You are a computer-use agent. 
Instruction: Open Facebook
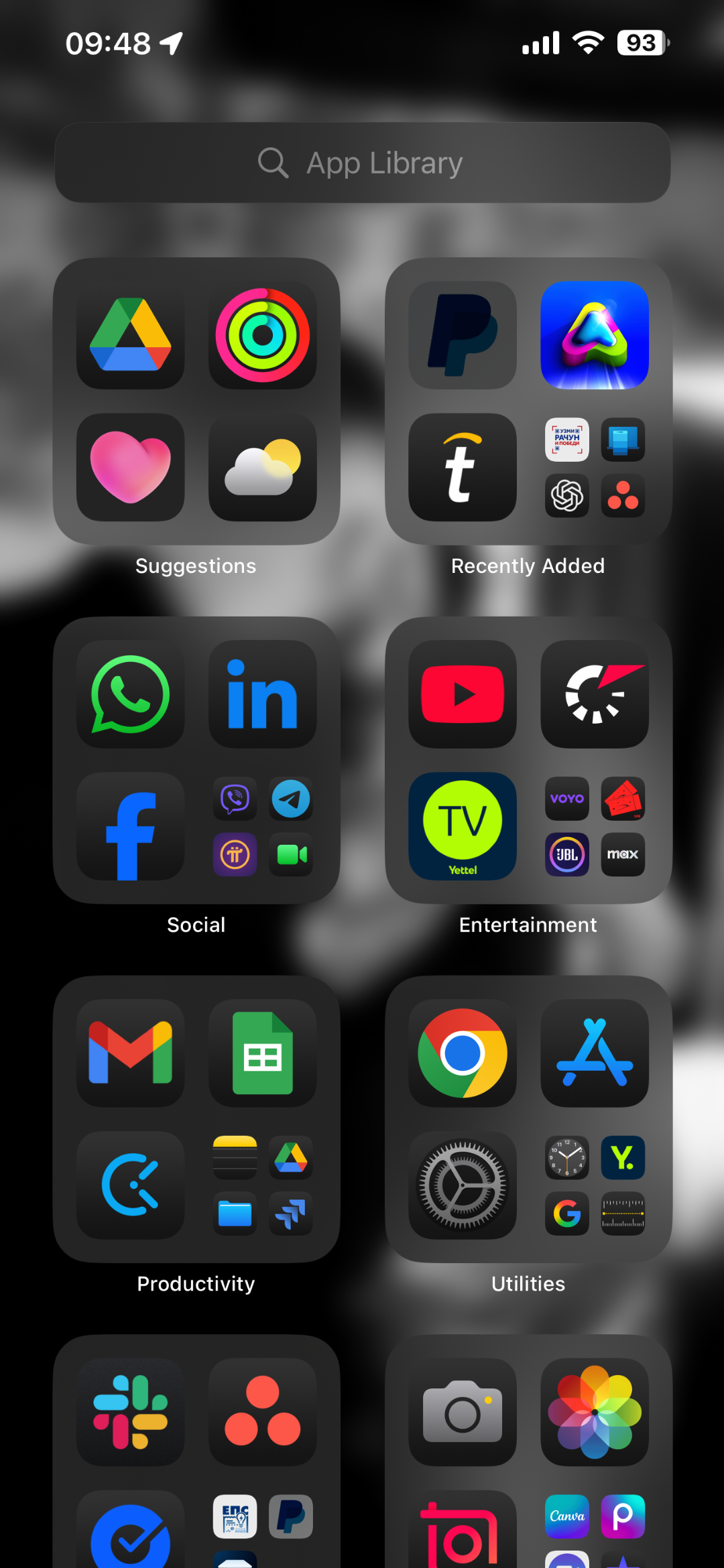pos(130,827)
